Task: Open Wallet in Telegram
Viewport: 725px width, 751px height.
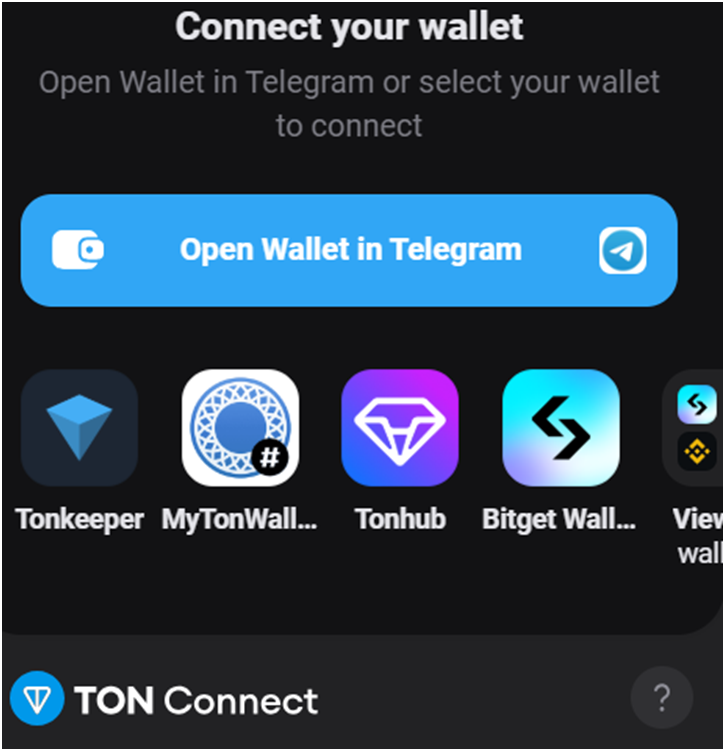Action: point(349,250)
